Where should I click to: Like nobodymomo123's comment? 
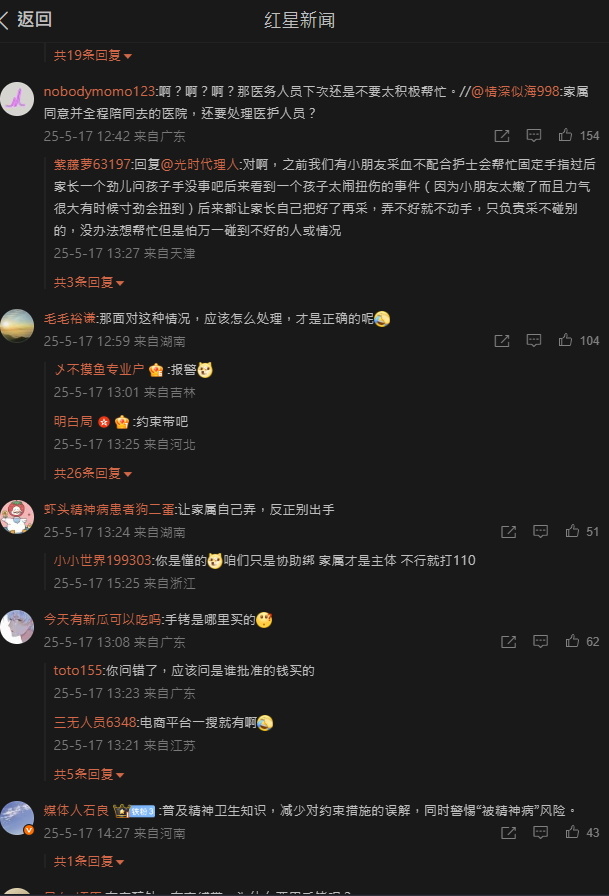(566, 135)
